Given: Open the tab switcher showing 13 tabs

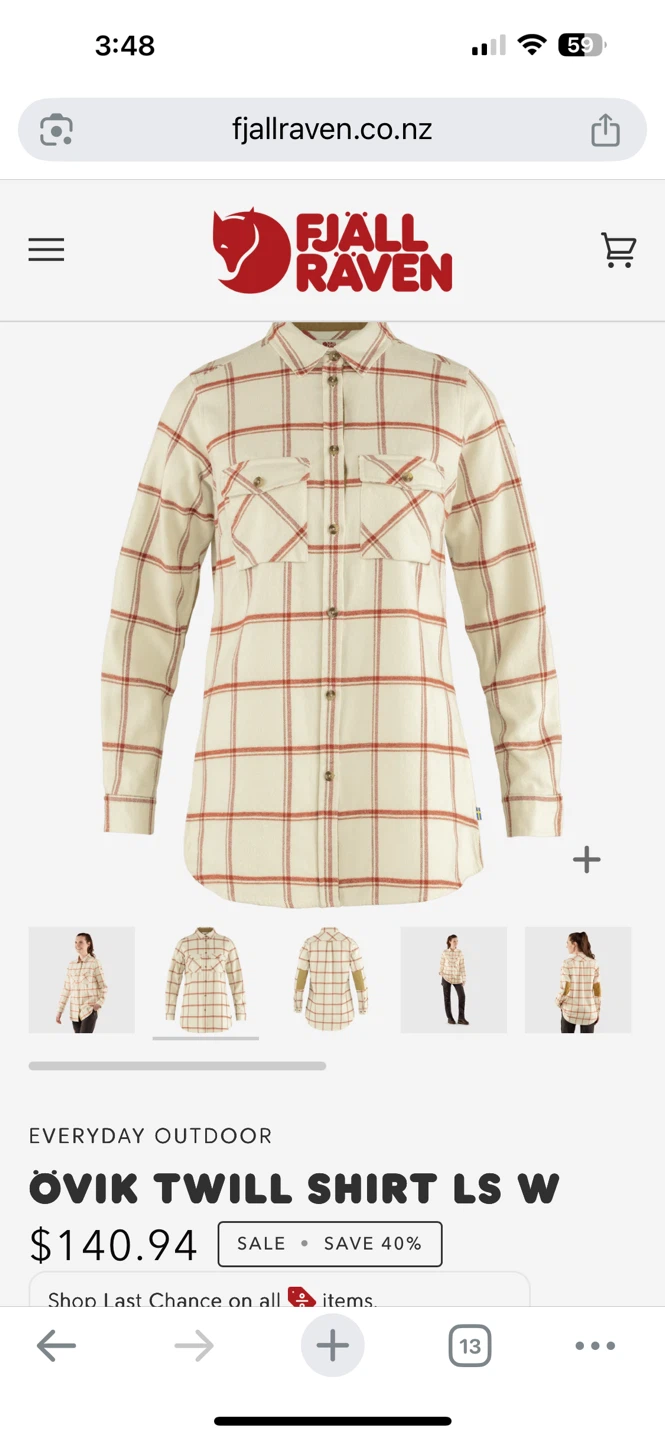Looking at the screenshot, I should 469,1346.
